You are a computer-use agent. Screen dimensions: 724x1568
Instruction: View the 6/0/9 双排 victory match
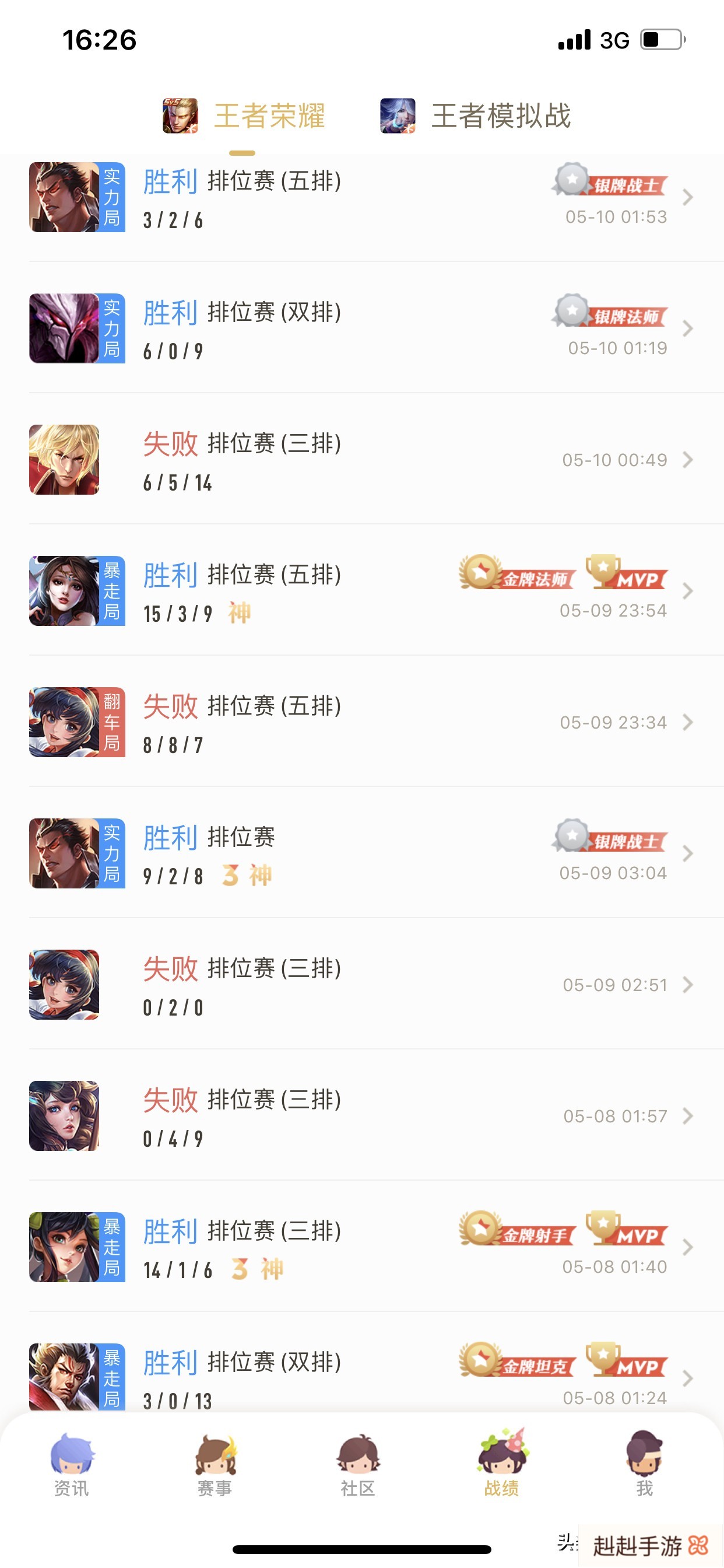(361, 330)
